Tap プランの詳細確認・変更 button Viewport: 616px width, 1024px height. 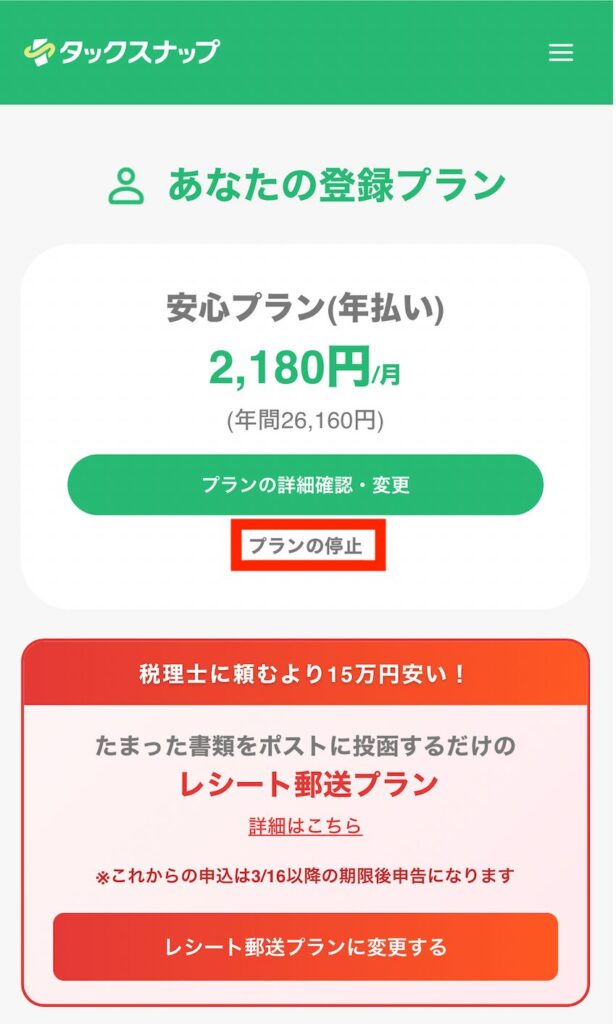coord(305,485)
